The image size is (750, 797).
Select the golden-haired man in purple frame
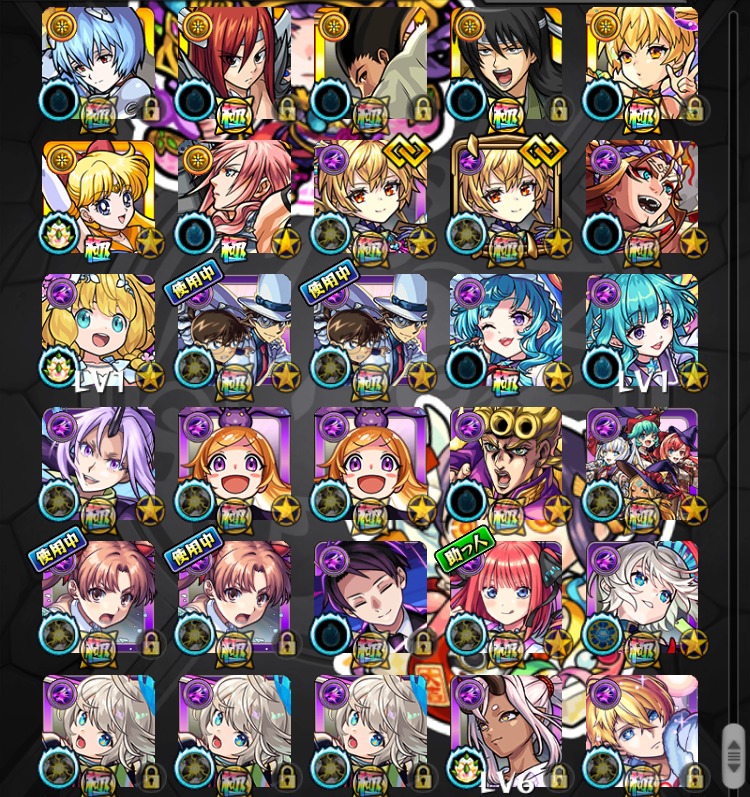(506, 465)
